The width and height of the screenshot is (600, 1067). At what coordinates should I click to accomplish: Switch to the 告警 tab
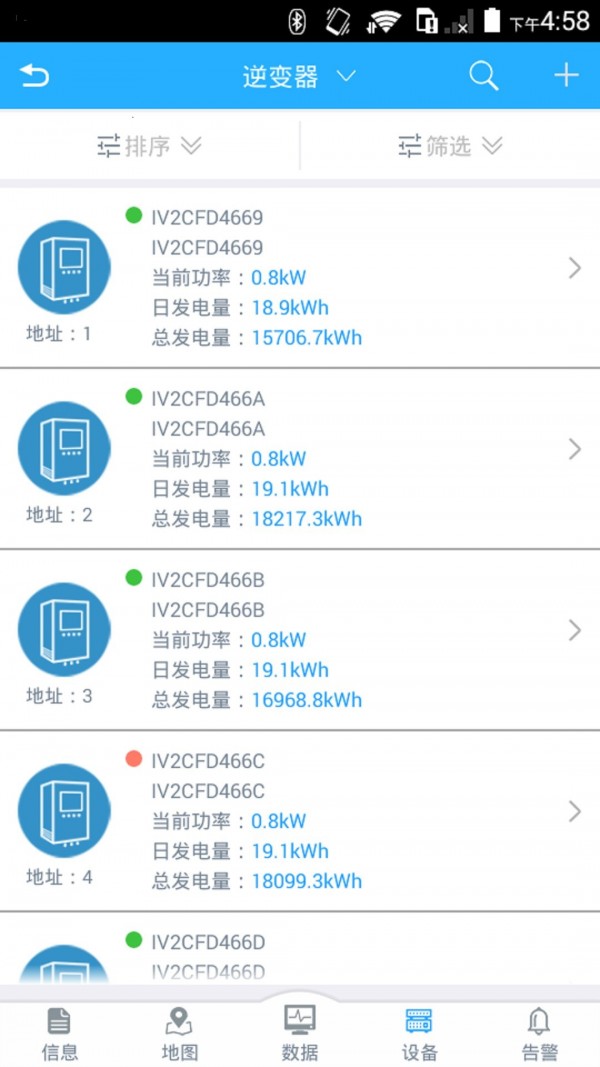pyautogui.click(x=540, y=1034)
